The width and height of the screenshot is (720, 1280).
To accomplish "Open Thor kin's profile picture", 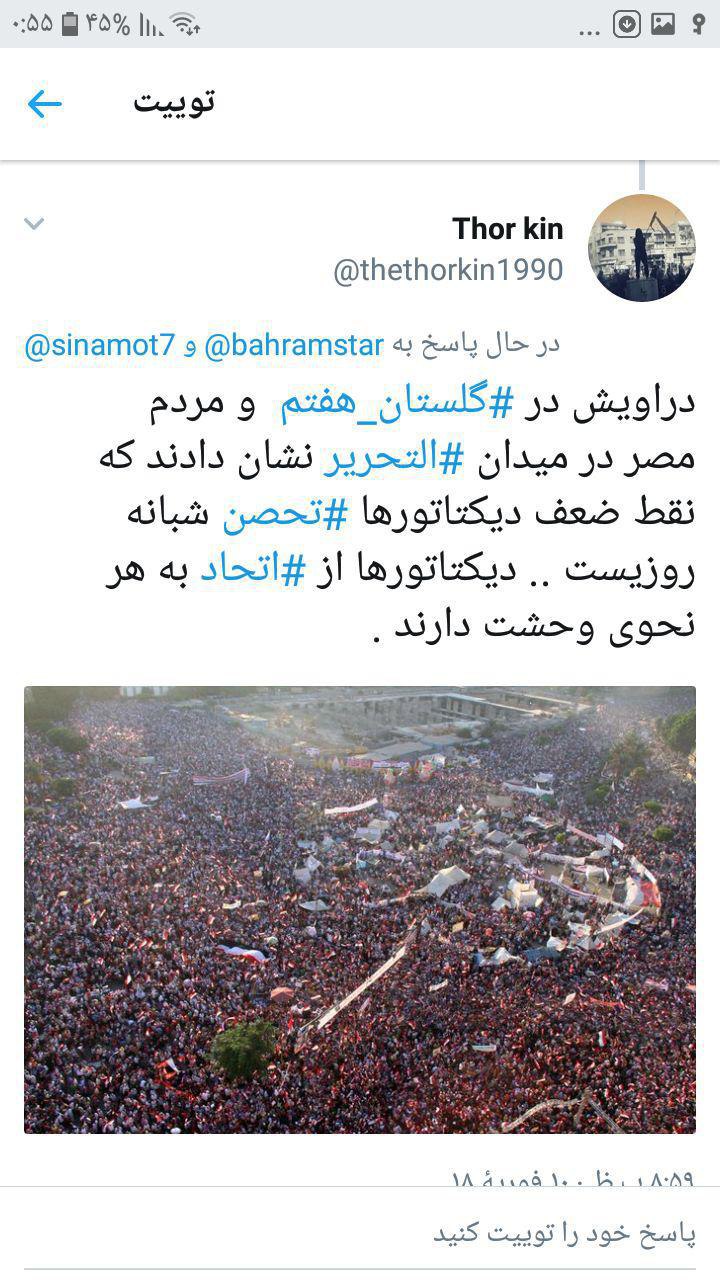I will (x=641, y=248).
